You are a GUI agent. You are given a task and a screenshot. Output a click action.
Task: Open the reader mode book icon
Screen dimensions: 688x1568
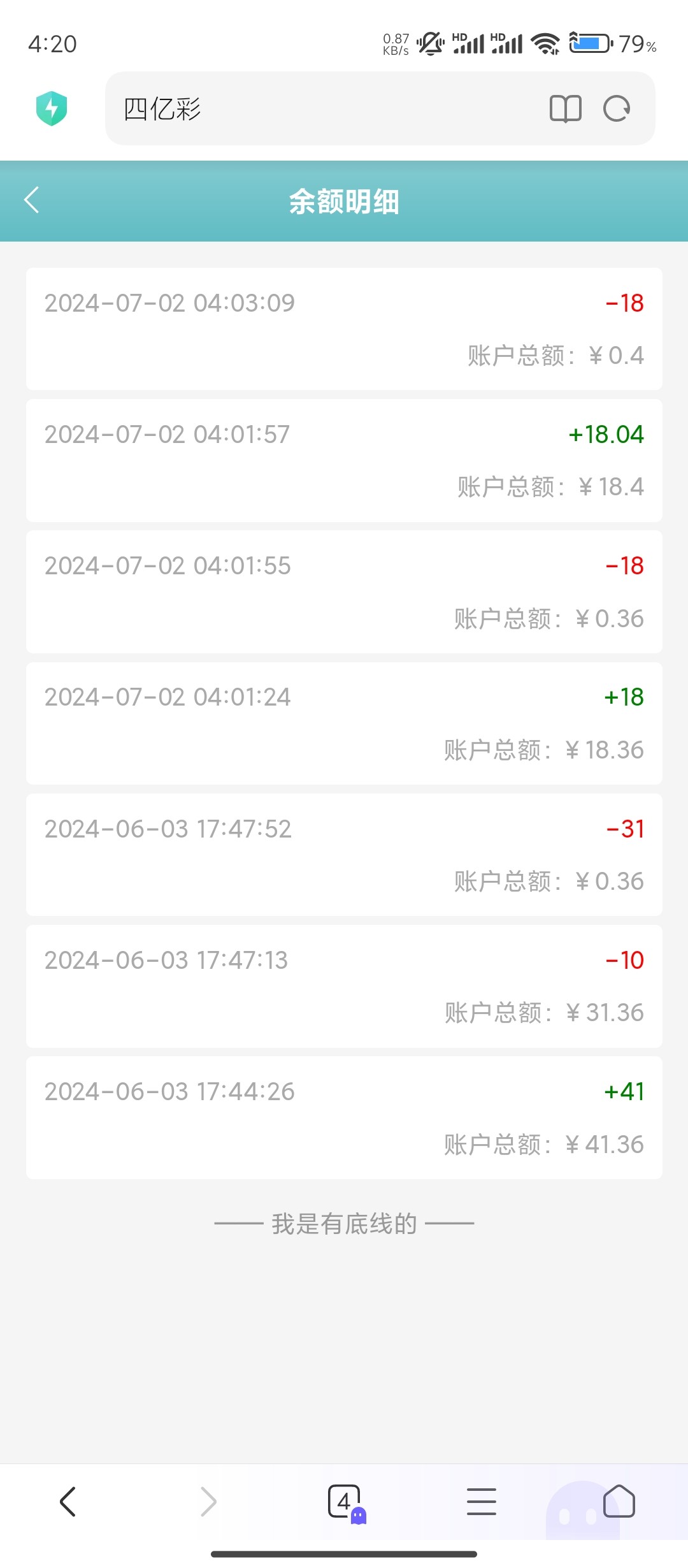565,109
